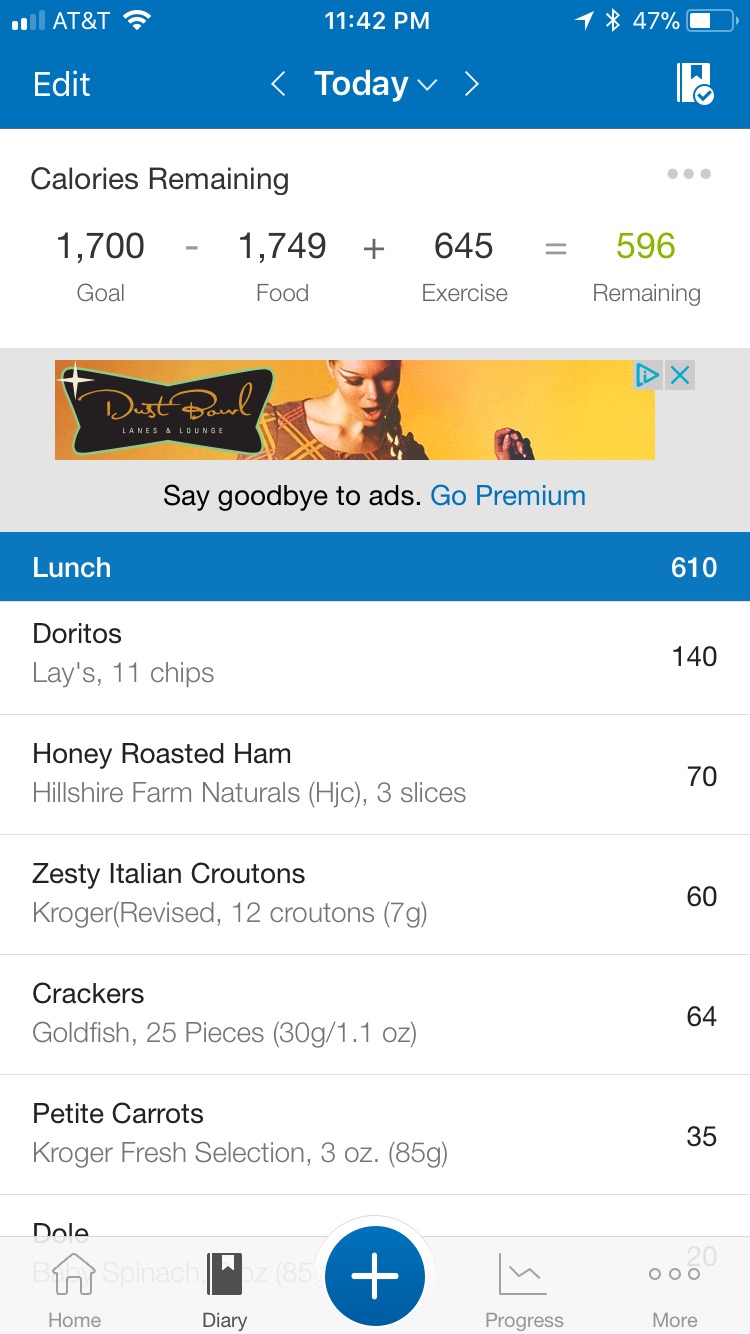Tap the Edit button
The width and height of the screenshot is (750, 1334).
62,84
